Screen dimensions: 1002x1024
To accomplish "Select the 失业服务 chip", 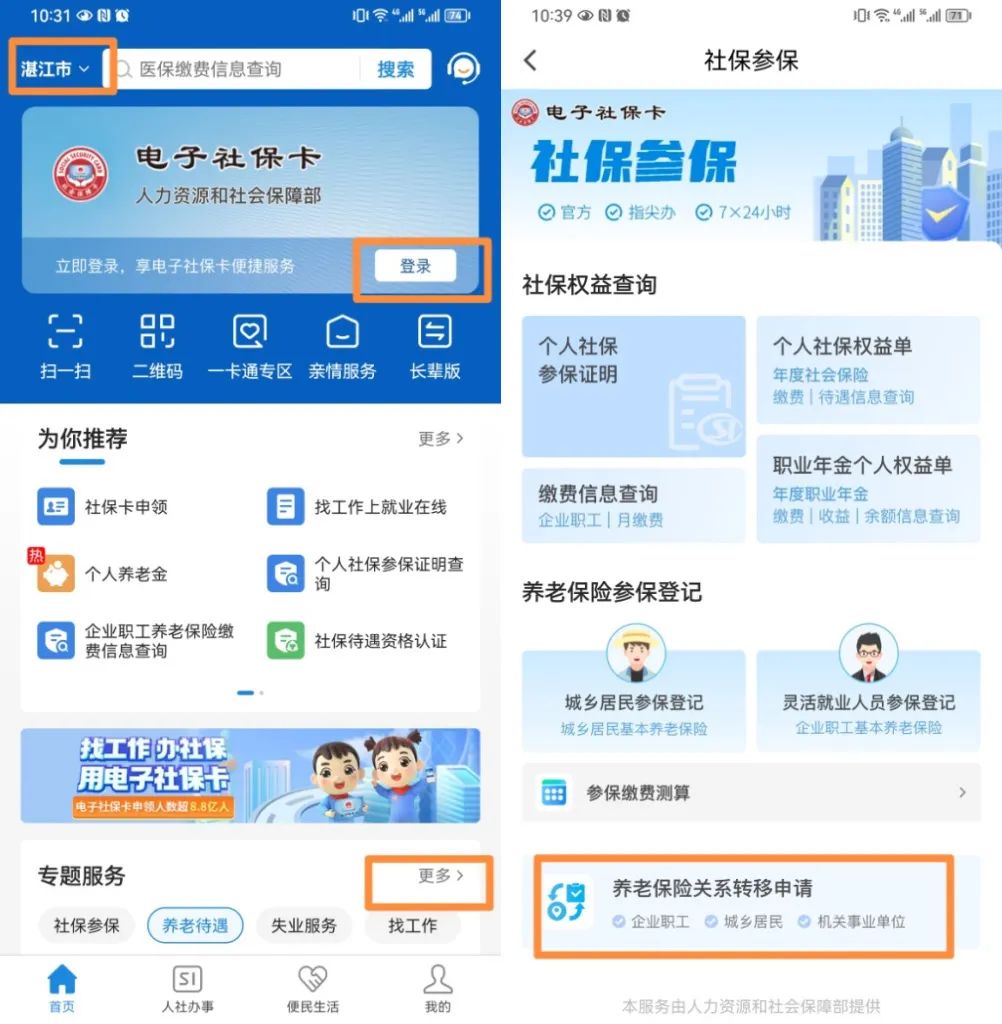I will [x=303, y=925].
